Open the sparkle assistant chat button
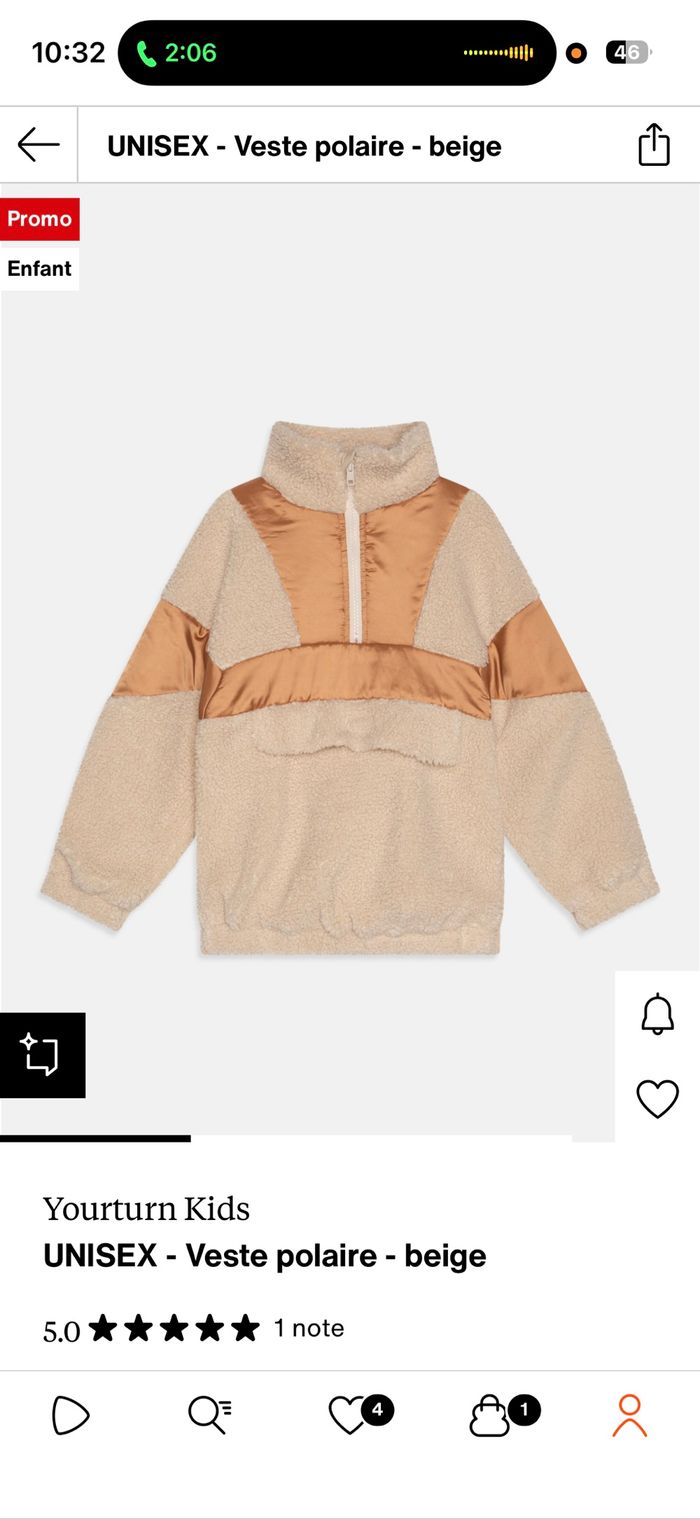The width and height of the screenshot is (700, 1519). [42, 1055]
